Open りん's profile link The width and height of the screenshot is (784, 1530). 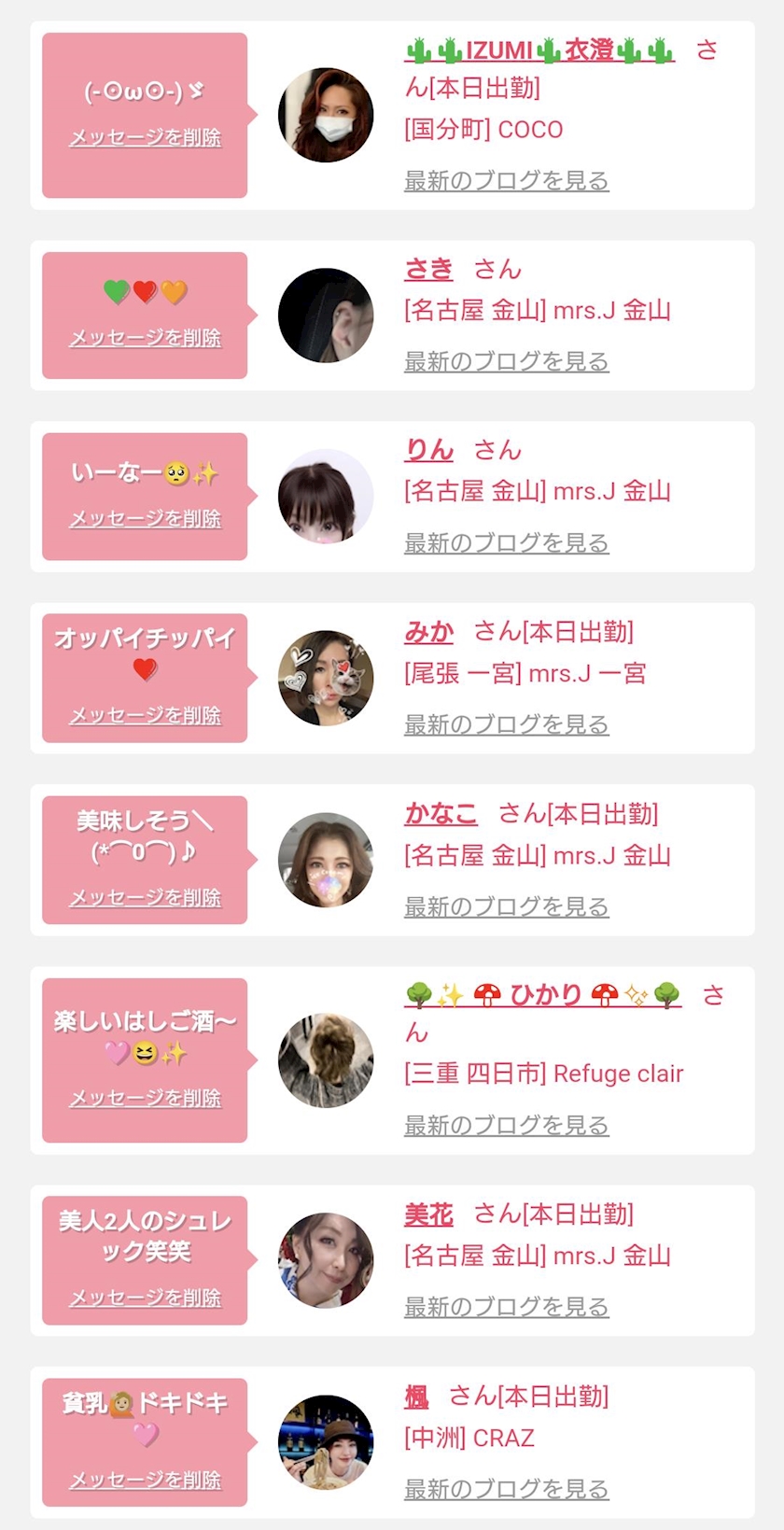coord(428,451)
